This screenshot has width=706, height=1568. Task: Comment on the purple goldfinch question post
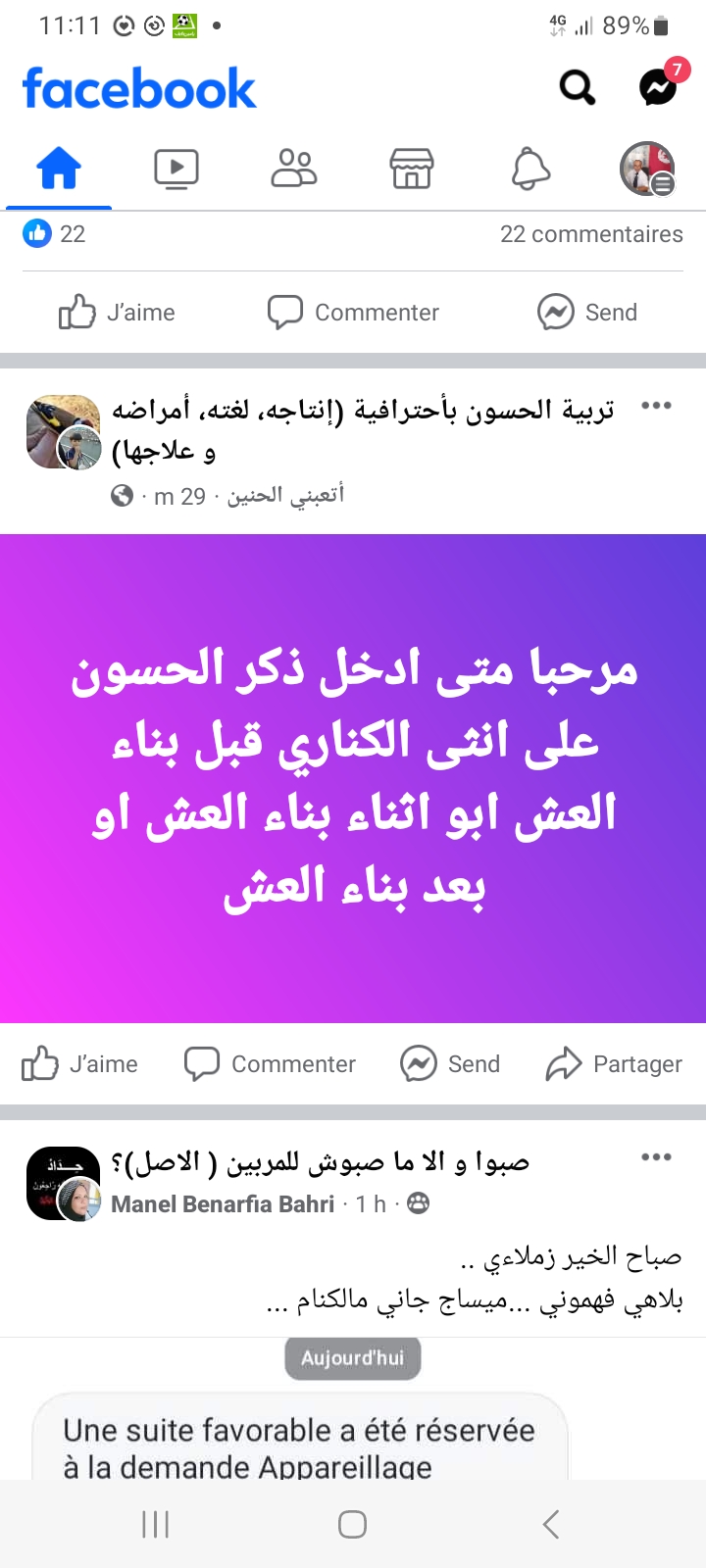click(x=270, y=1064)
